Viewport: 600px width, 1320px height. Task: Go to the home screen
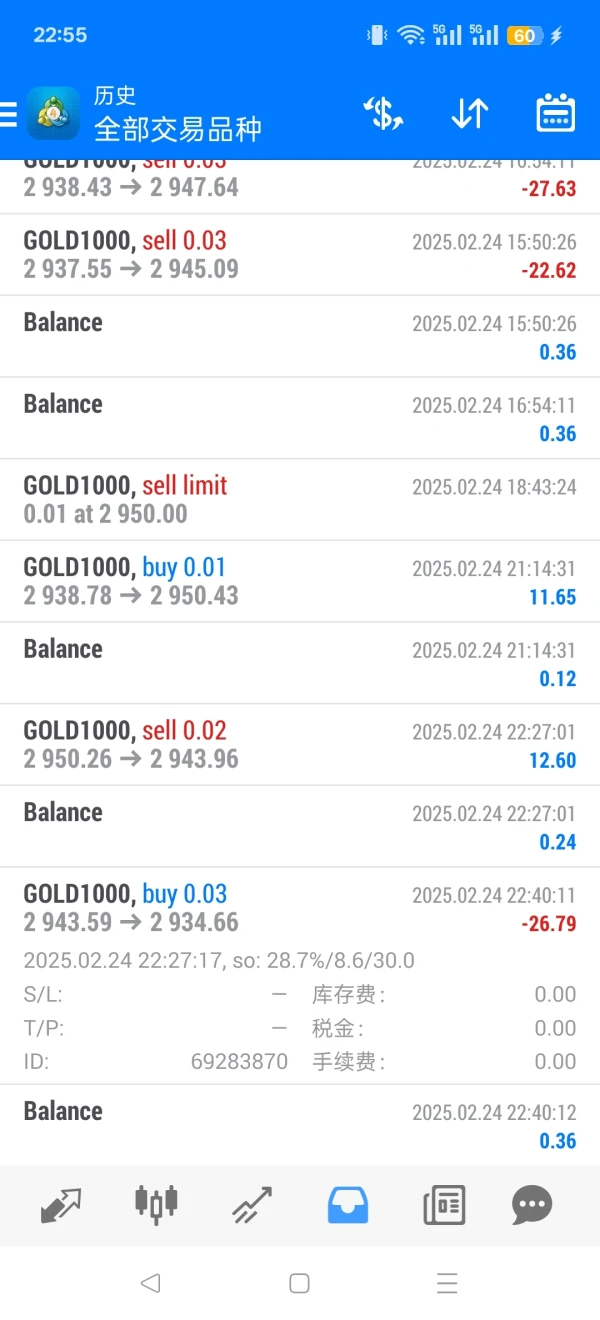(299, 1283)
